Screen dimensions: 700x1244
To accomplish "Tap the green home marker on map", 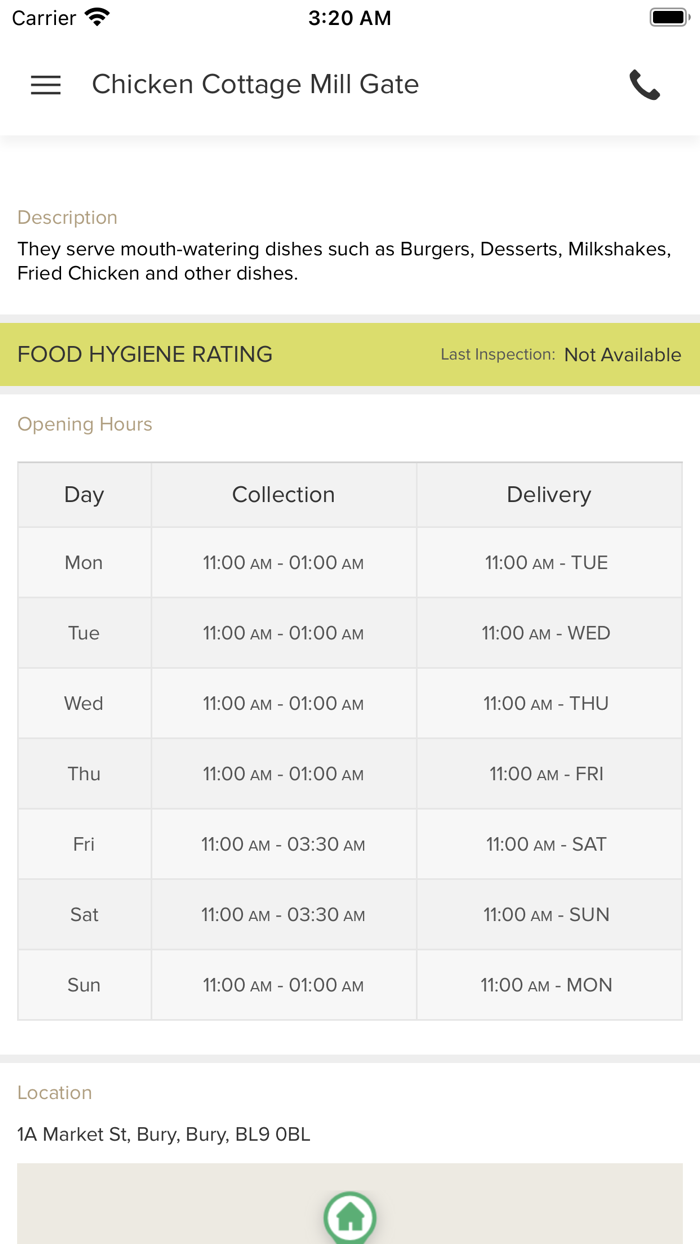I will [350, 1217].
